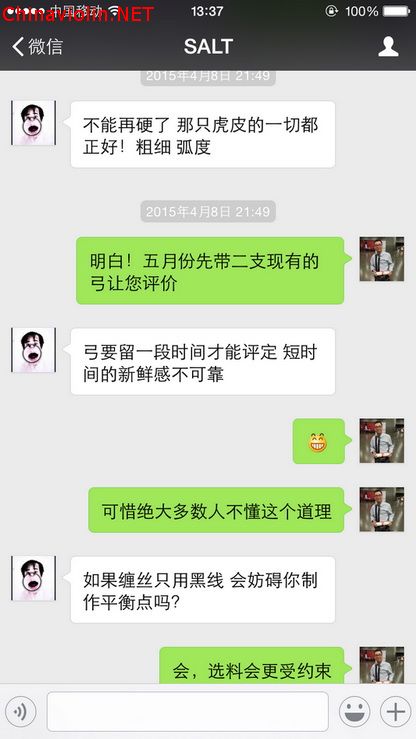Open SALT's contact profile icon
This screenshot has height=739, width=416.
coord(388,47)
